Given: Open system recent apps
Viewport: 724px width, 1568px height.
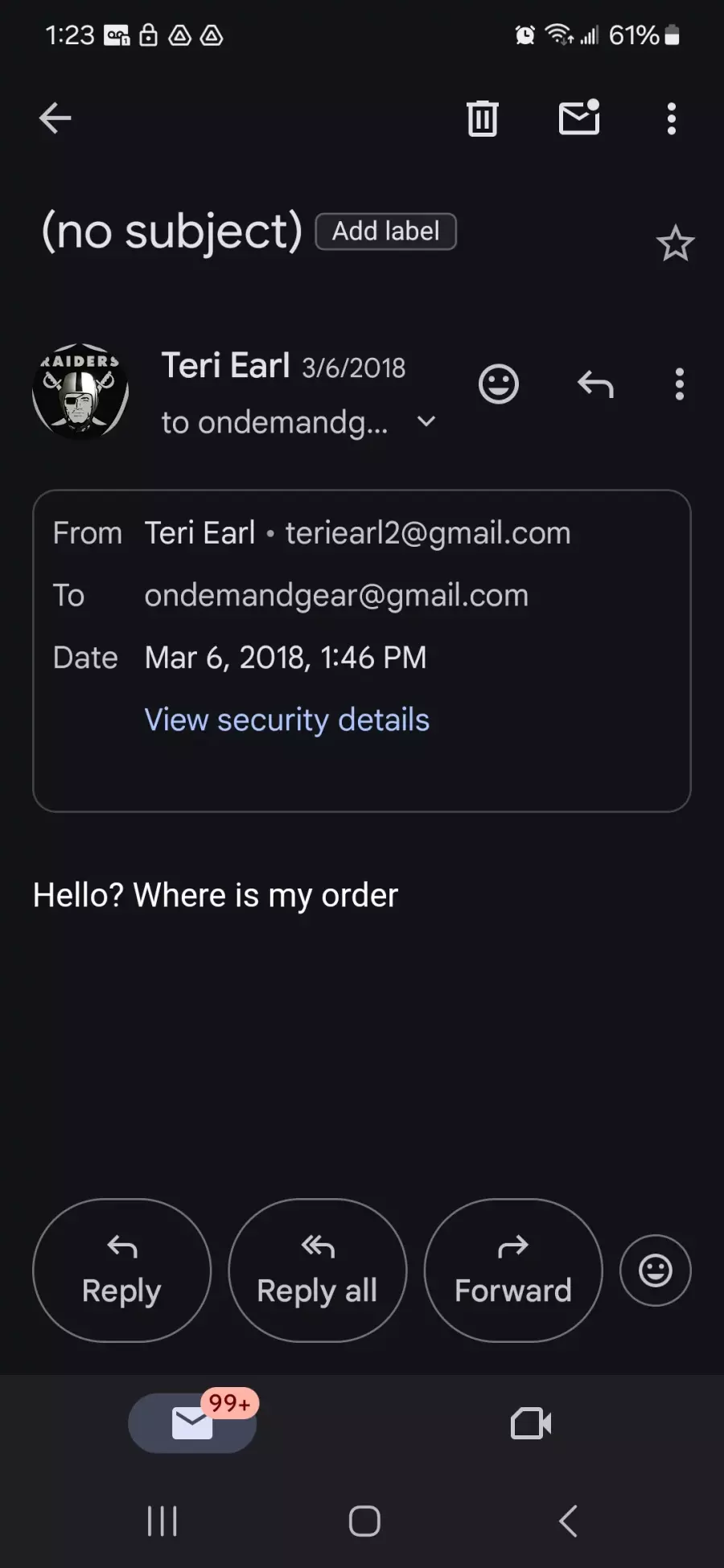Looking at the screenshot, I should 162,1521.
